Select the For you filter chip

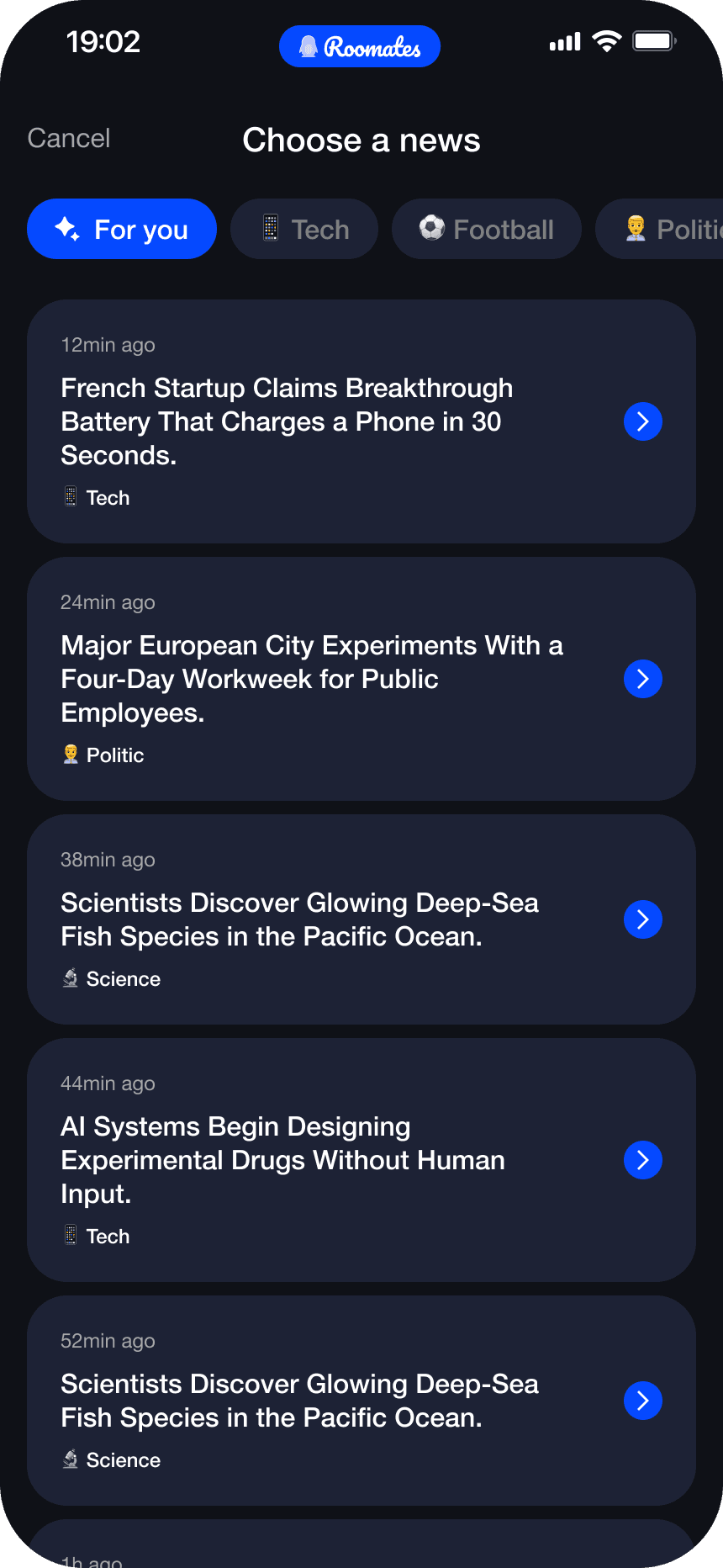pyautogui.click(x=122, y=229)
